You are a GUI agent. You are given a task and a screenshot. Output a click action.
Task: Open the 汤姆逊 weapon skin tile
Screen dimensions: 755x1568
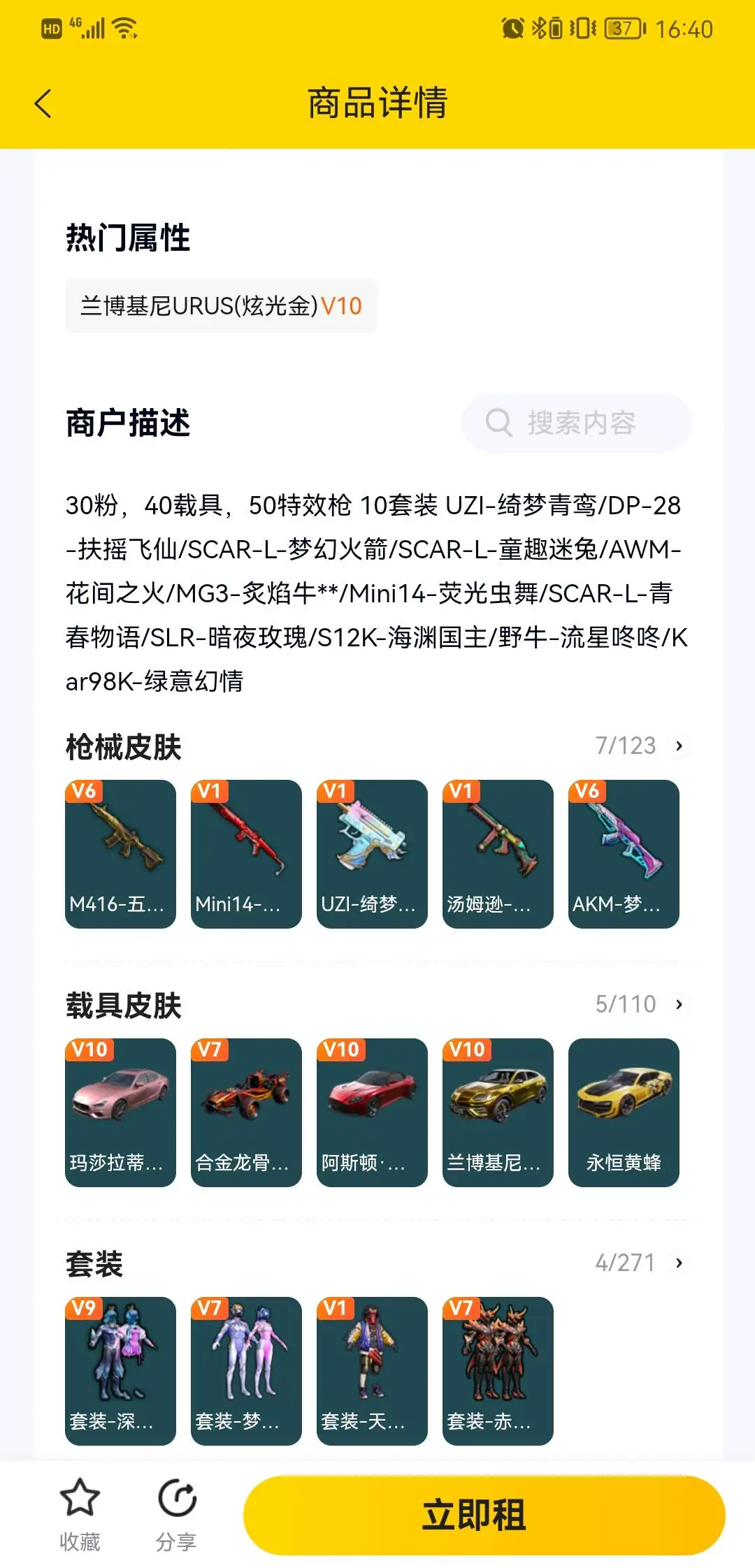click(498, 854)
